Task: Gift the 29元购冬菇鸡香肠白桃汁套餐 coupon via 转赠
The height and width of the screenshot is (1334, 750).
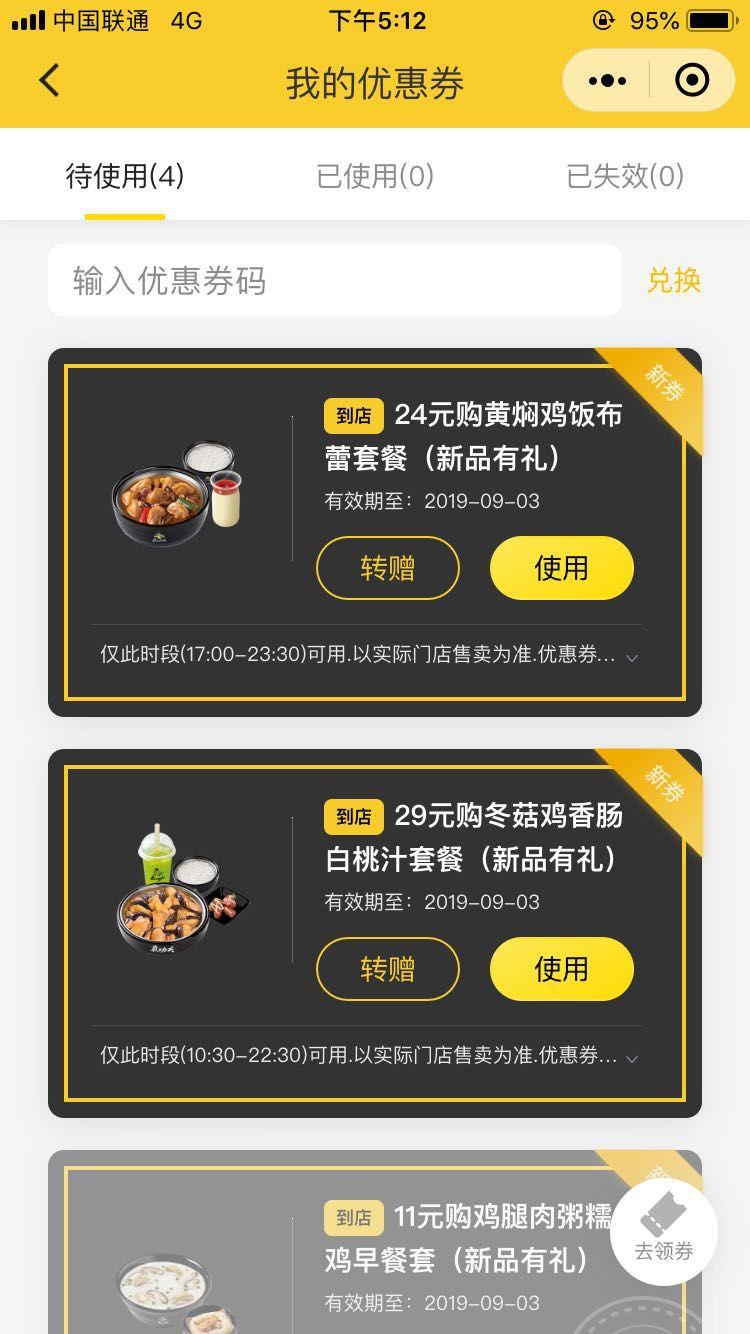Action: tap(388, 969)
